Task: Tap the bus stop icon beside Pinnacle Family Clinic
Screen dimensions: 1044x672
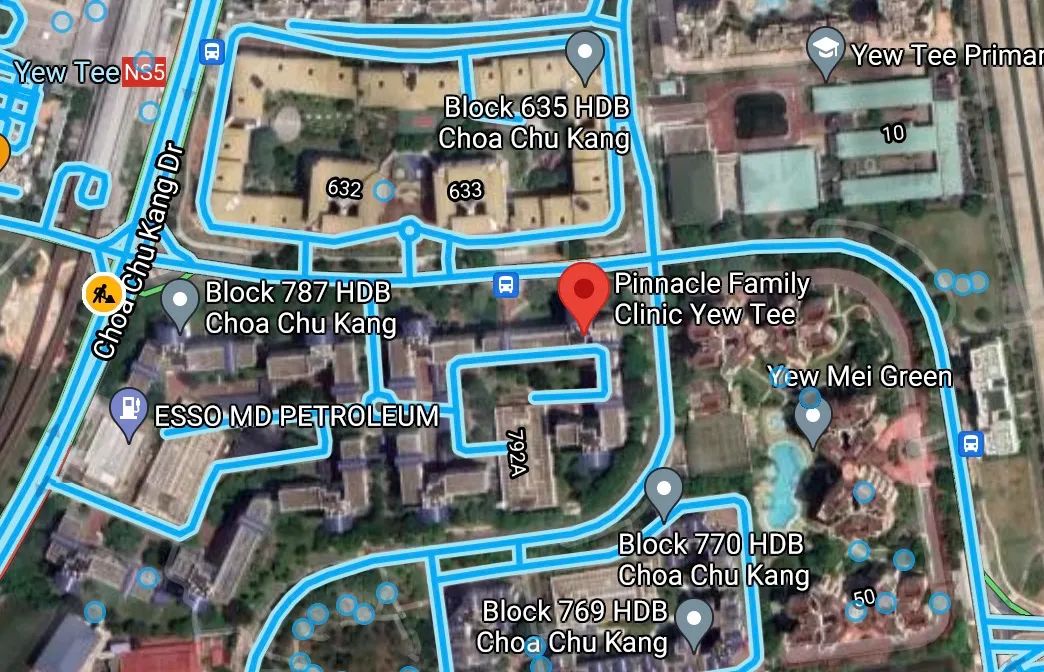Action: (x=507, y=285)
